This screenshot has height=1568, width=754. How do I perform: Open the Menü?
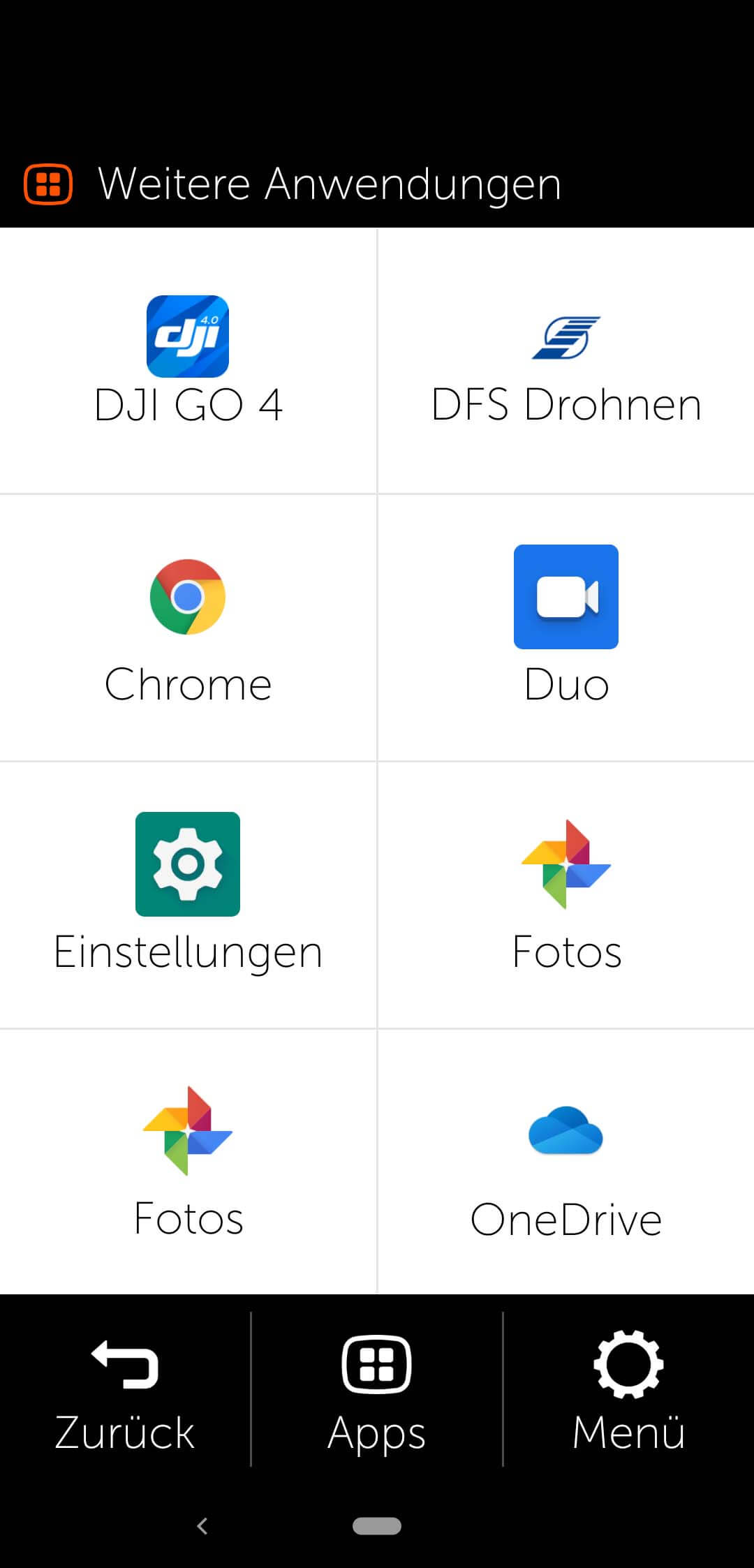[628, 1389]
